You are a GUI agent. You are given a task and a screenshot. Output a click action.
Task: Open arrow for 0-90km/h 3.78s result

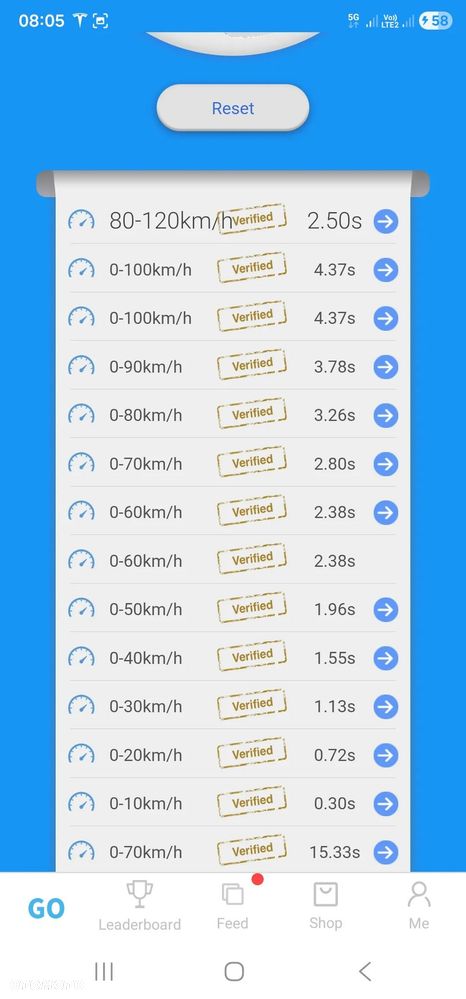pyautogui.click(x=386, y=366)
